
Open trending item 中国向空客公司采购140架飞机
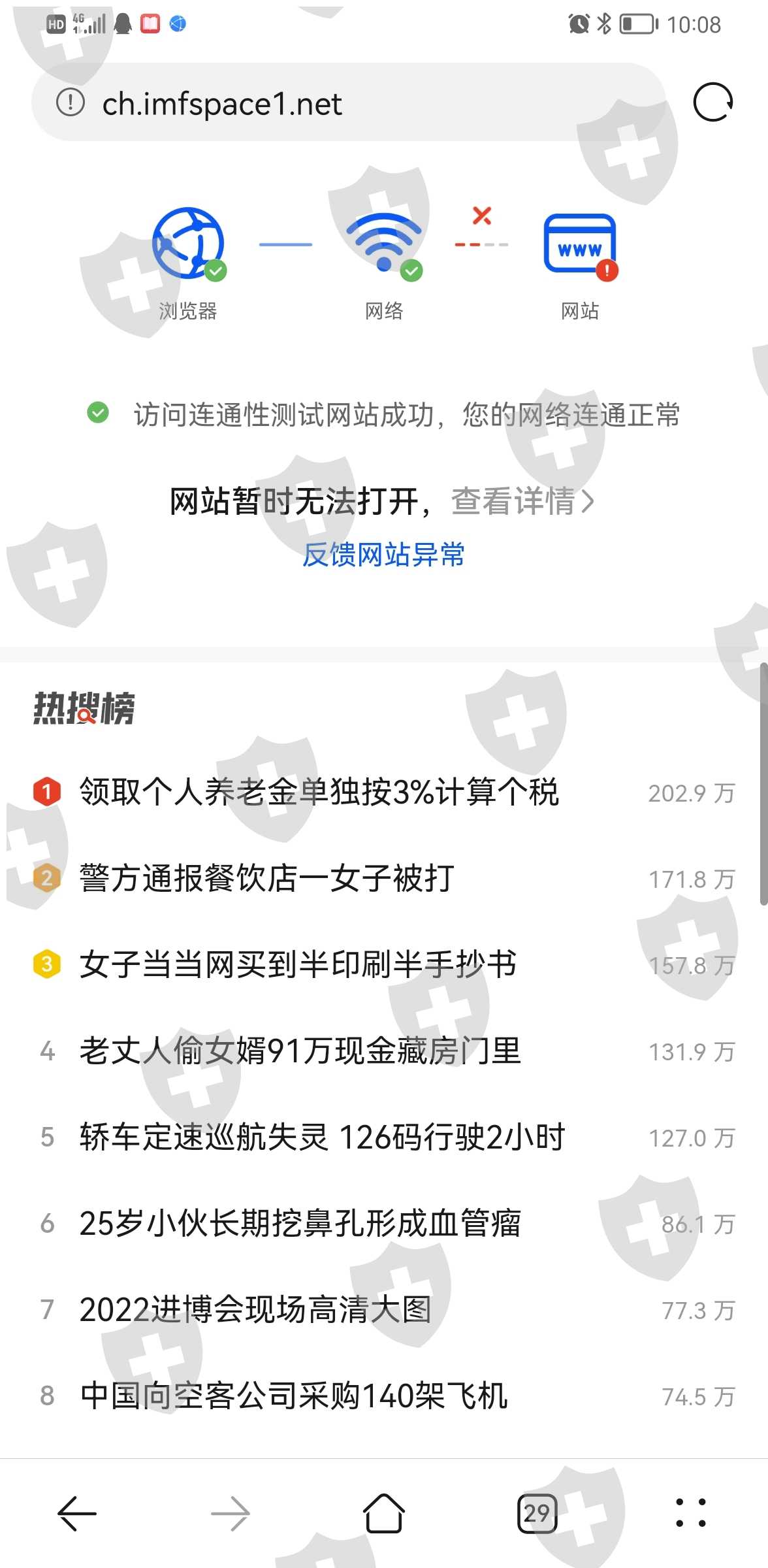coord(384,1396)
